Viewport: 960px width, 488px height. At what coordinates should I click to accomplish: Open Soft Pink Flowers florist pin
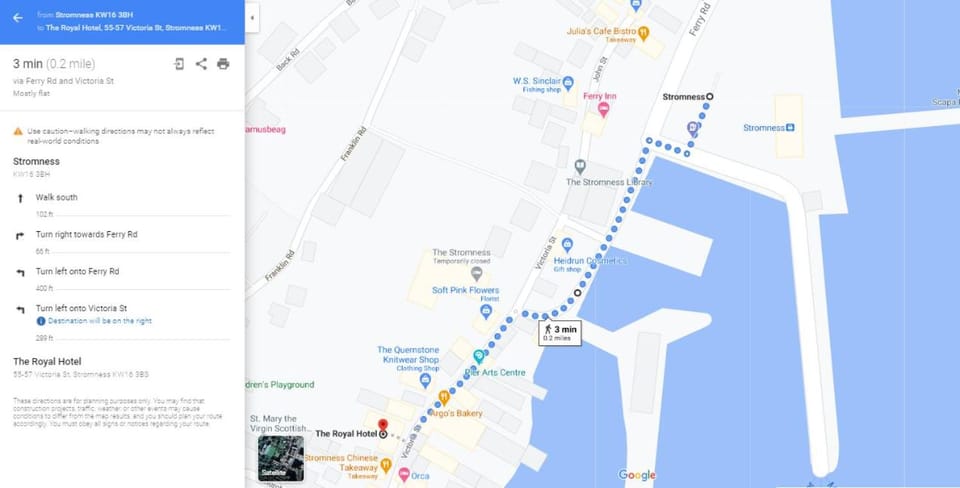pos(486,311)
